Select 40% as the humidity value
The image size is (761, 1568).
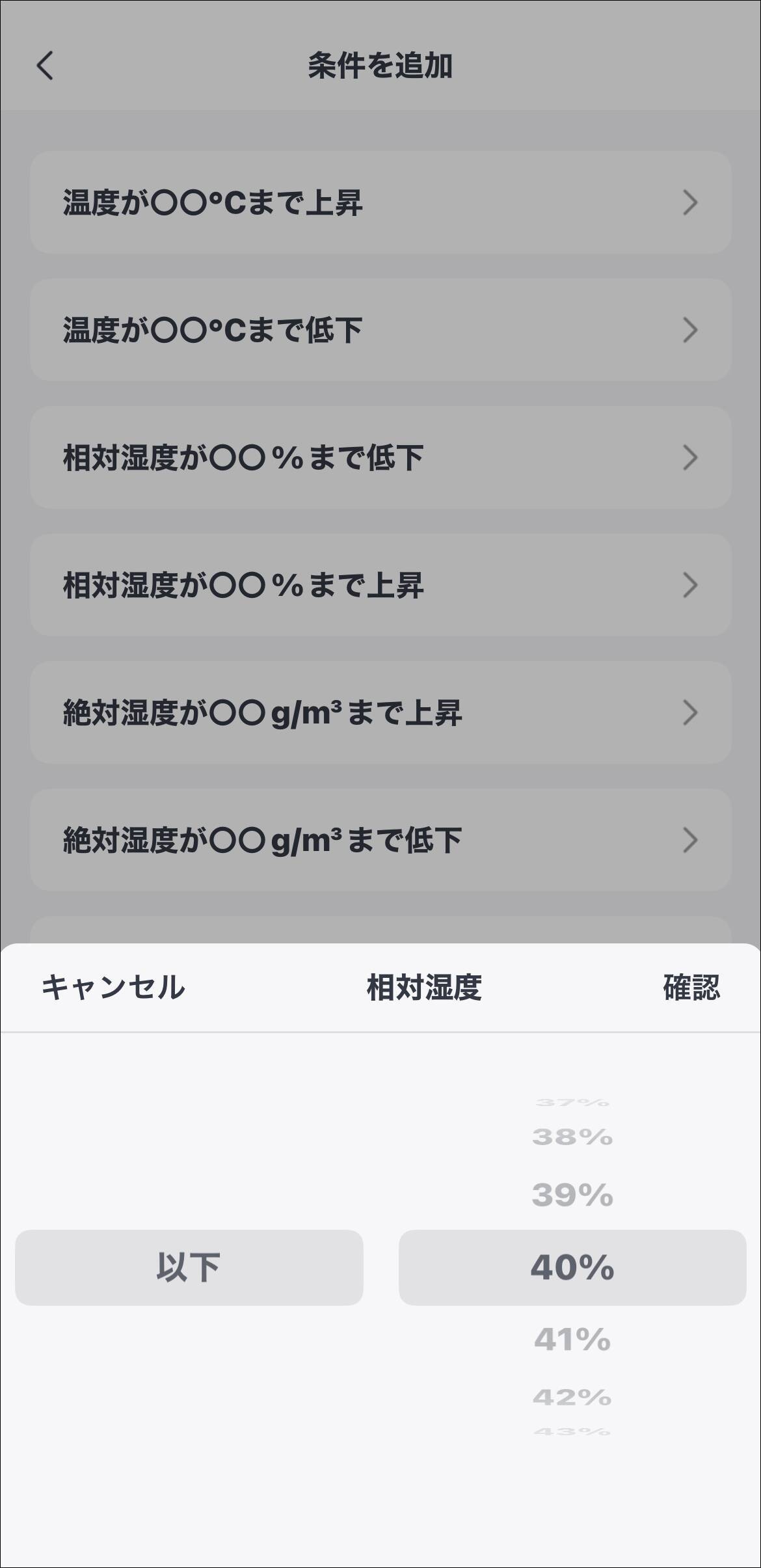tap(574, 1267)
